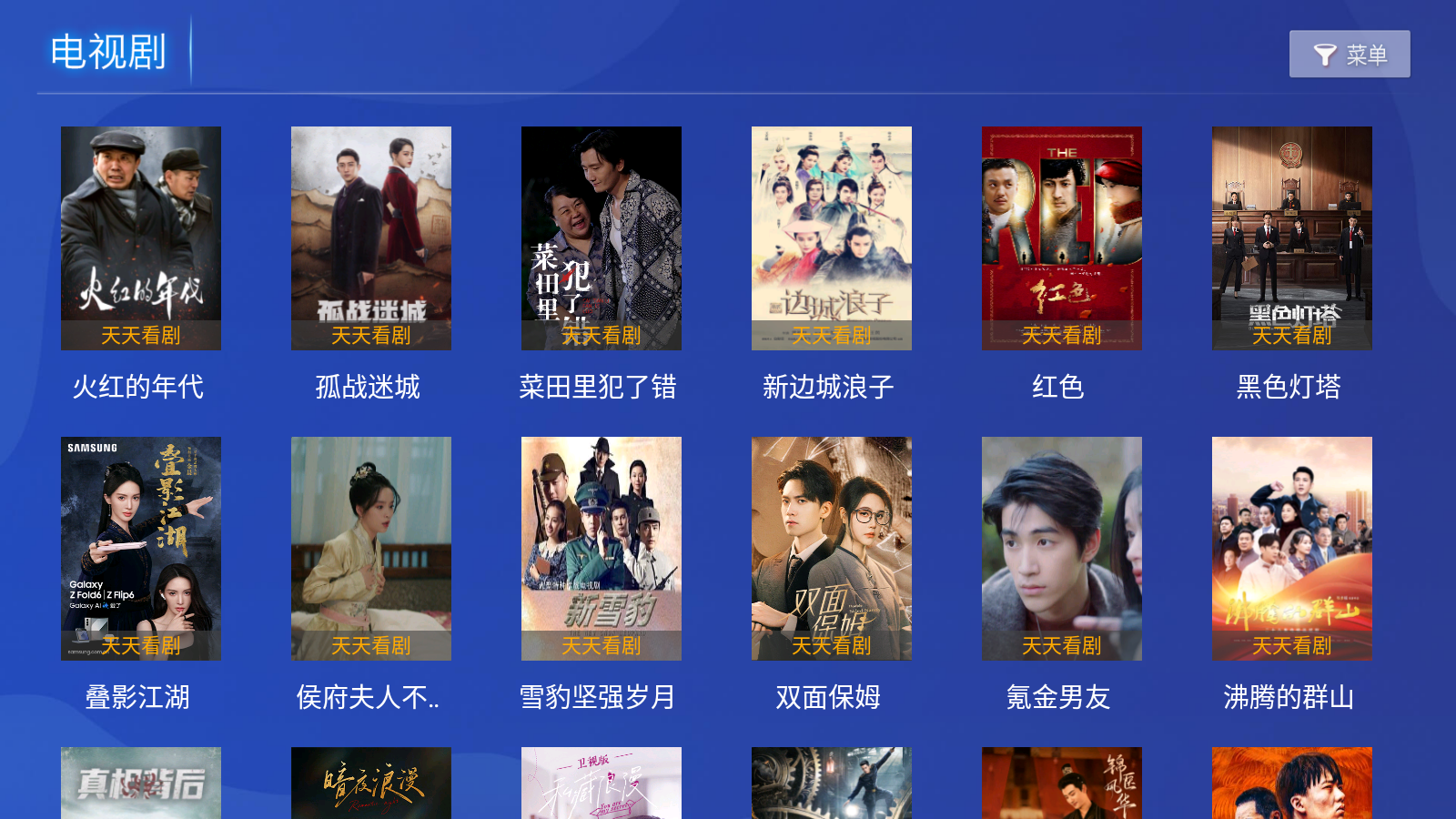The height and width of the screenshot is (819, 1456).
Task: Tap the 双面保姆 poster
Action: click(x=832, y=549)
